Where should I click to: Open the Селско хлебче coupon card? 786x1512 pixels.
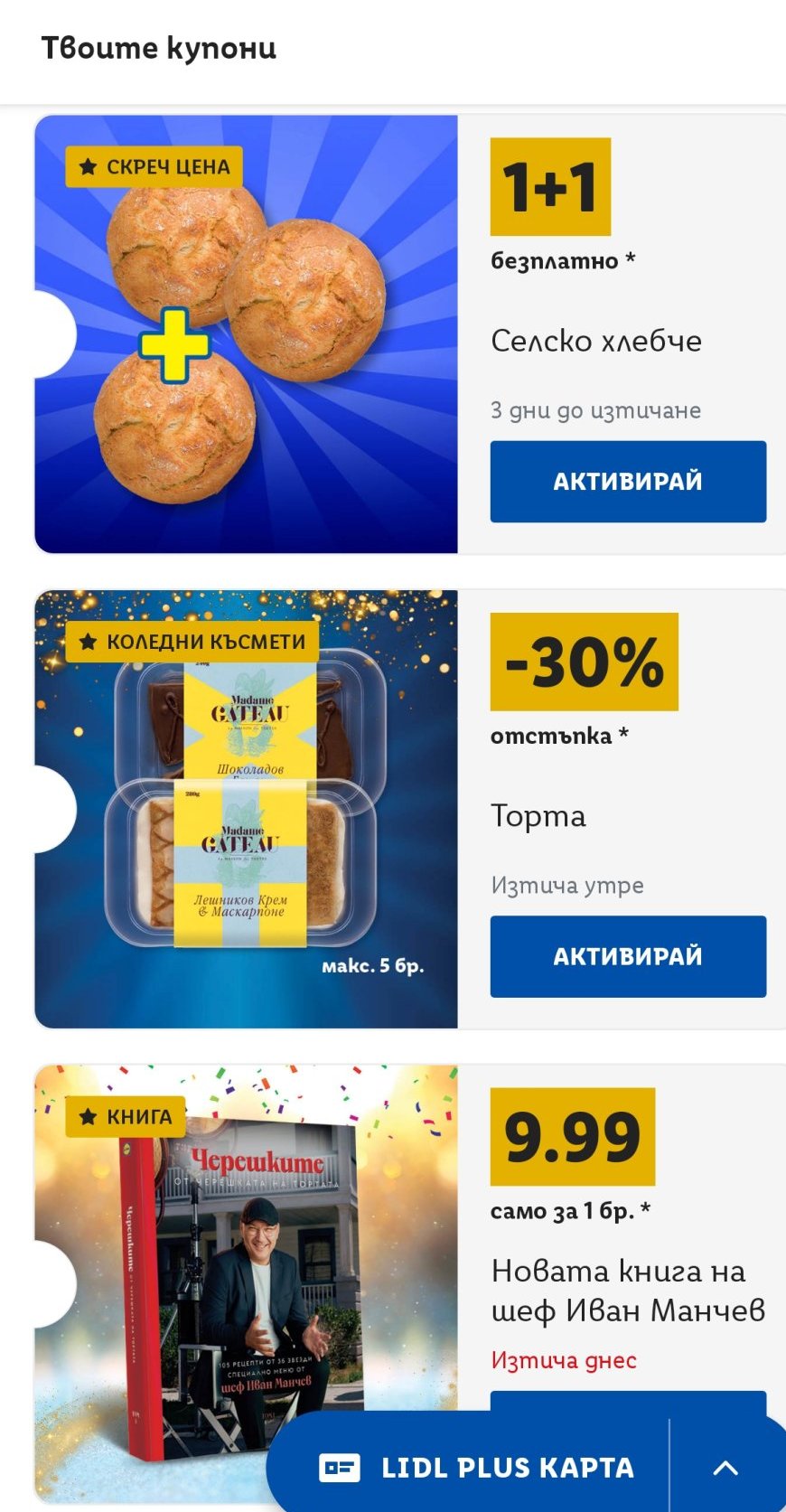pos(246,333)
